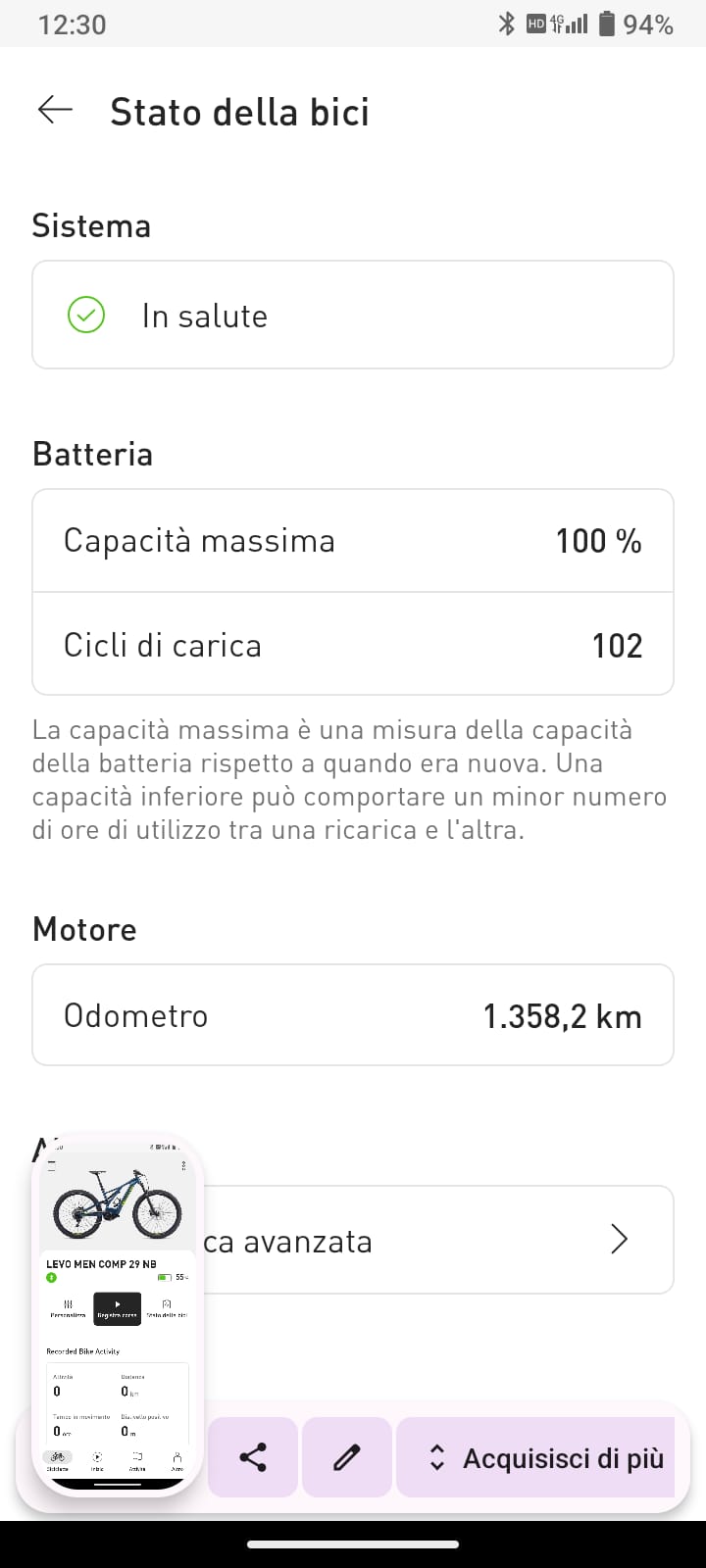The height and width of the screenshot is (1568, 706).
Task: Edit the screenshot with the pencil
Action: pos(347,1457)
